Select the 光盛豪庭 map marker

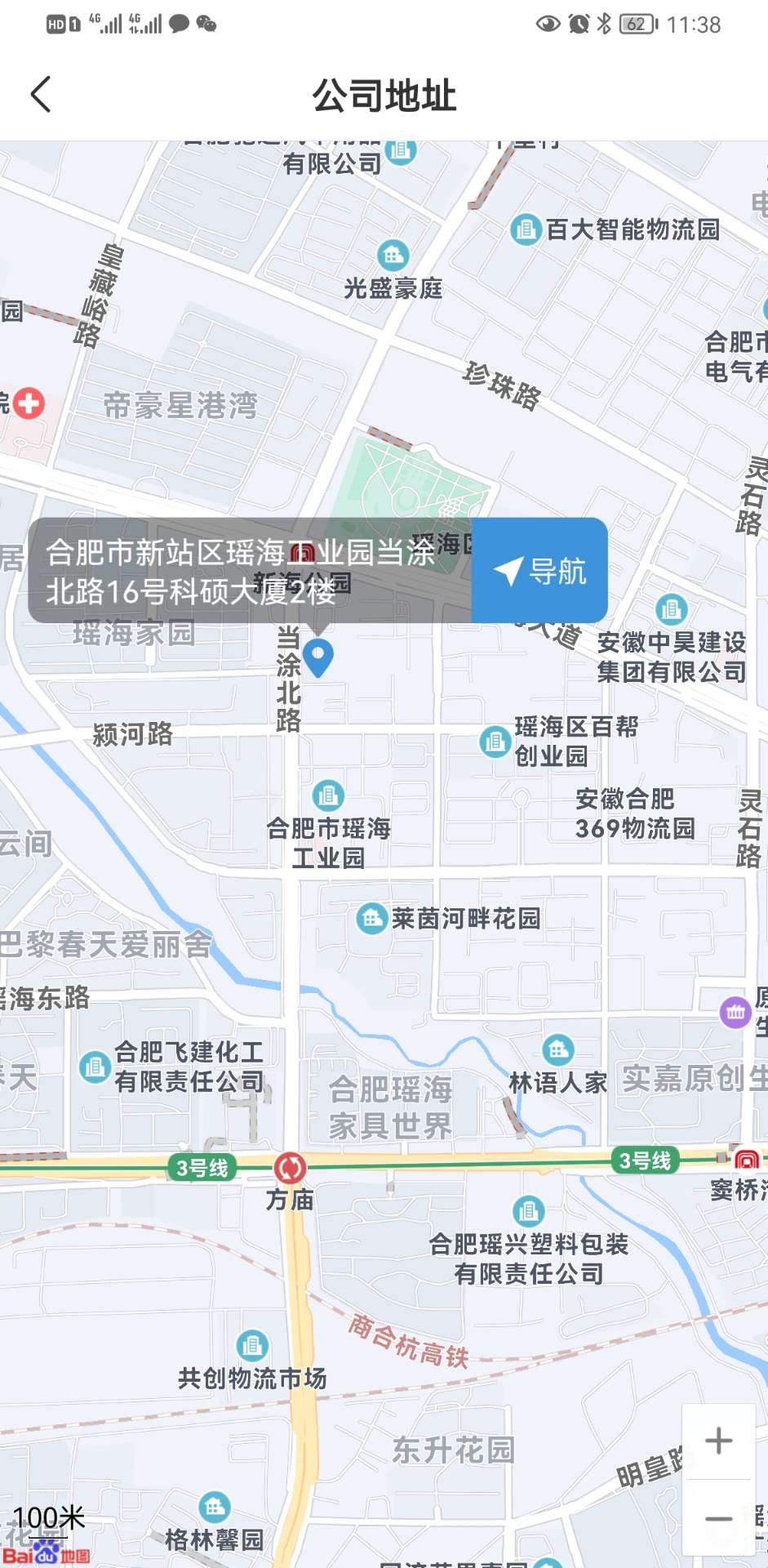(393, 256)
